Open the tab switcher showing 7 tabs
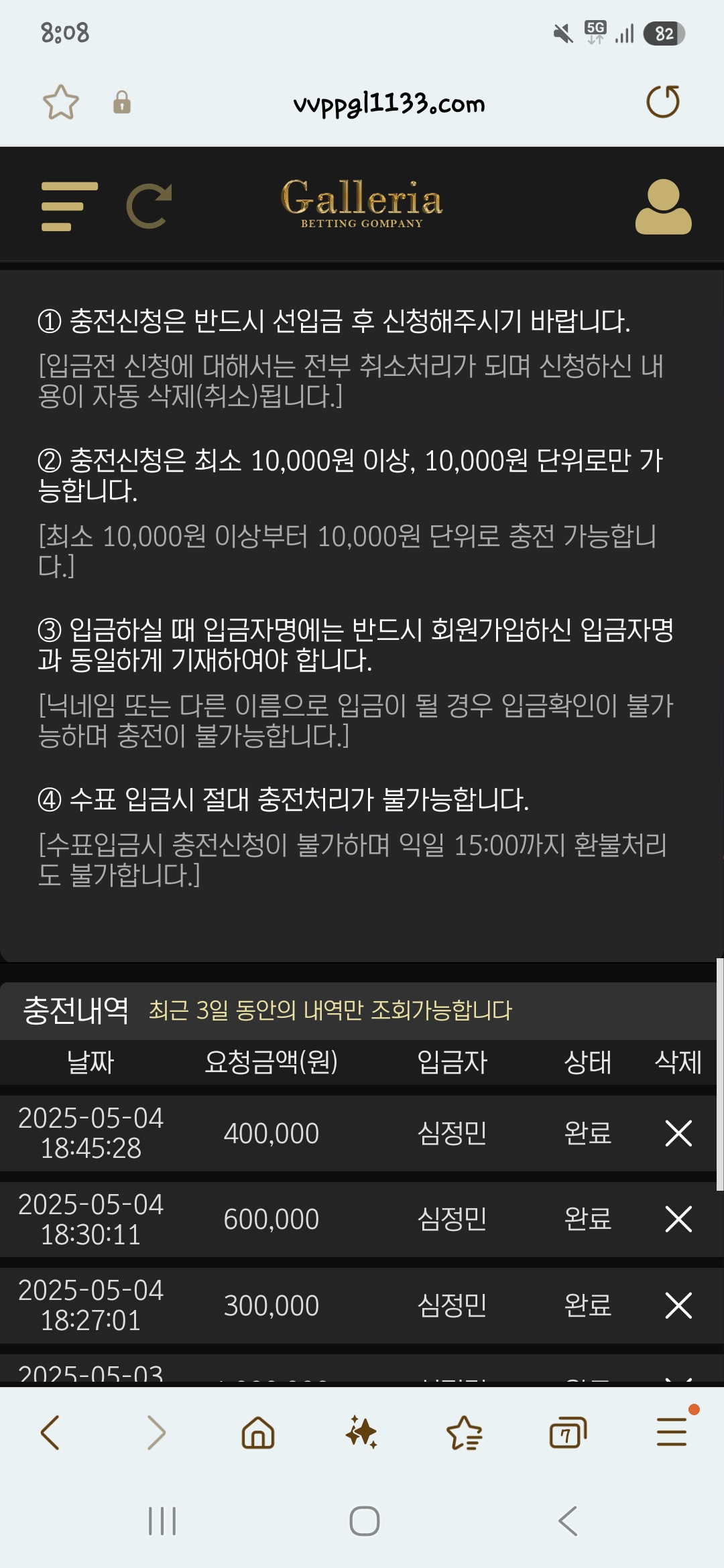This screenshot has width=724, height=1568. point(568,1433)
